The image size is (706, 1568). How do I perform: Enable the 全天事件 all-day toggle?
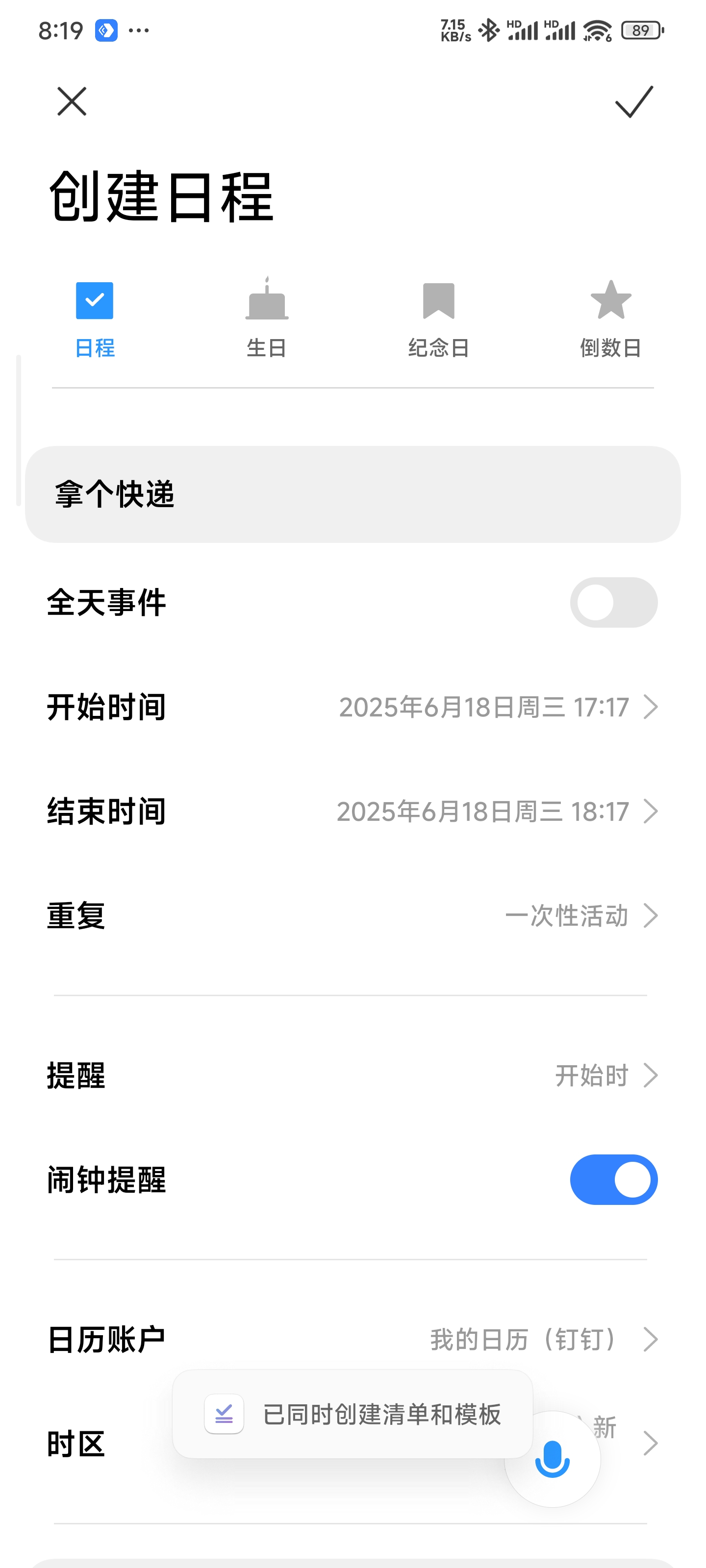tap(613, 602)
